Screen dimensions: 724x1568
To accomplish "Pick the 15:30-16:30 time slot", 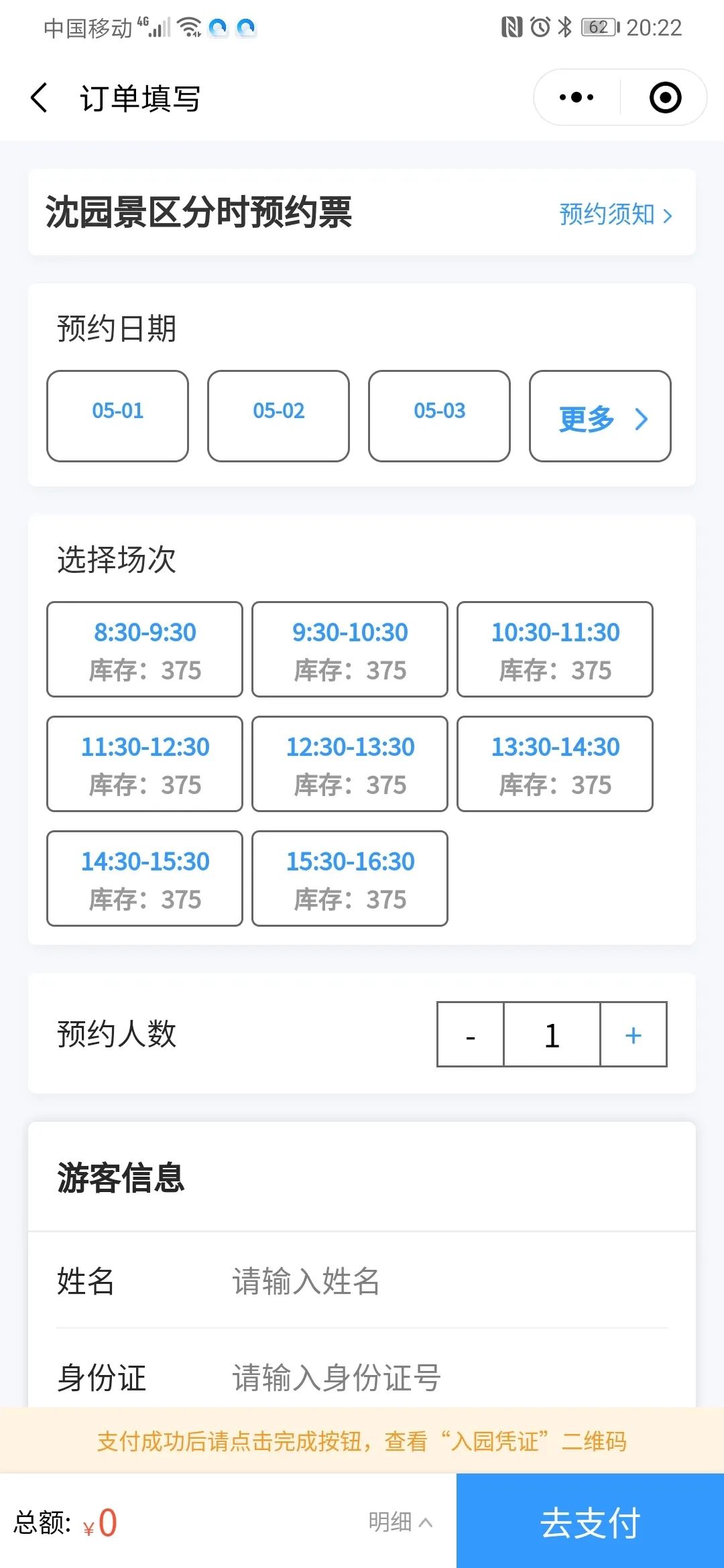I will (350, 878).
